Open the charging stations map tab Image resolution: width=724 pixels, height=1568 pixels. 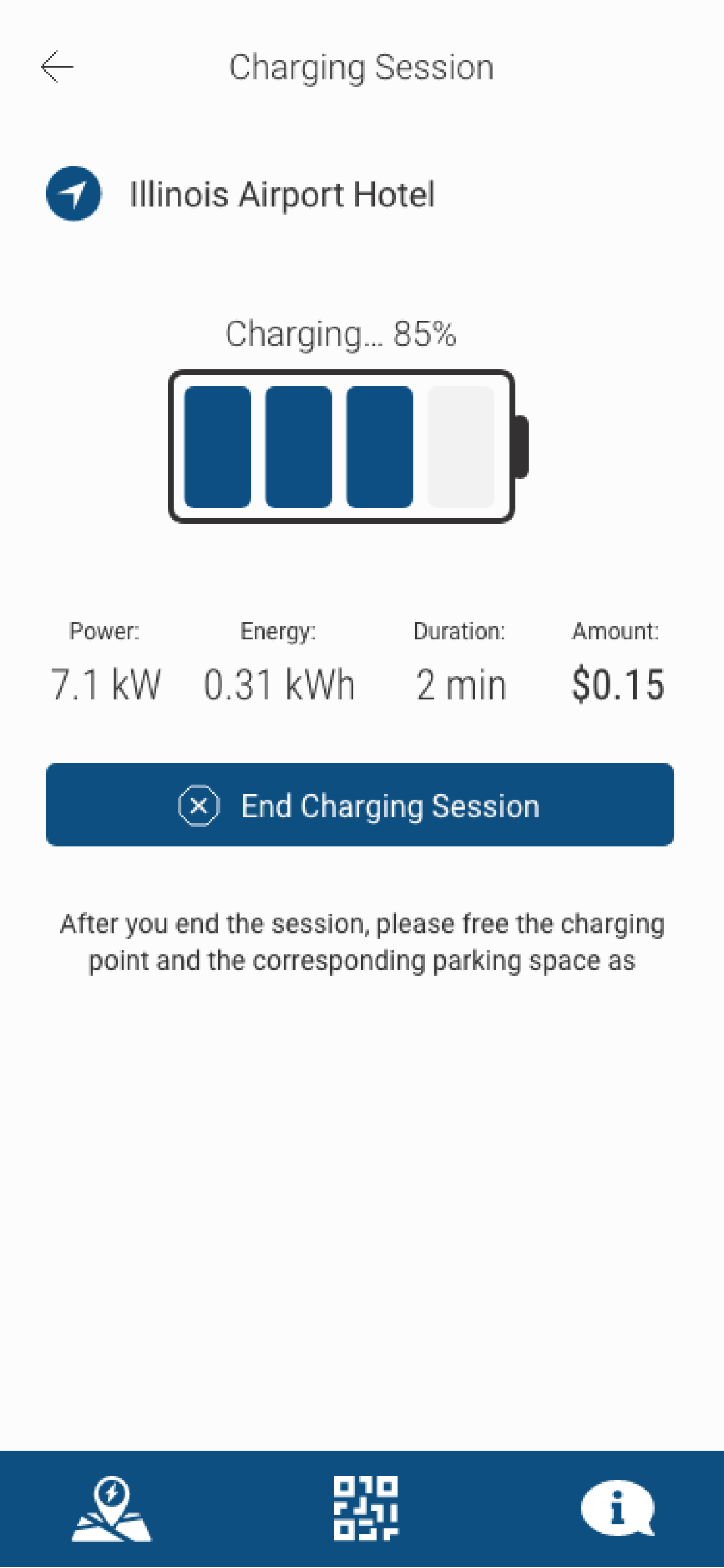tap(111, 1508)
